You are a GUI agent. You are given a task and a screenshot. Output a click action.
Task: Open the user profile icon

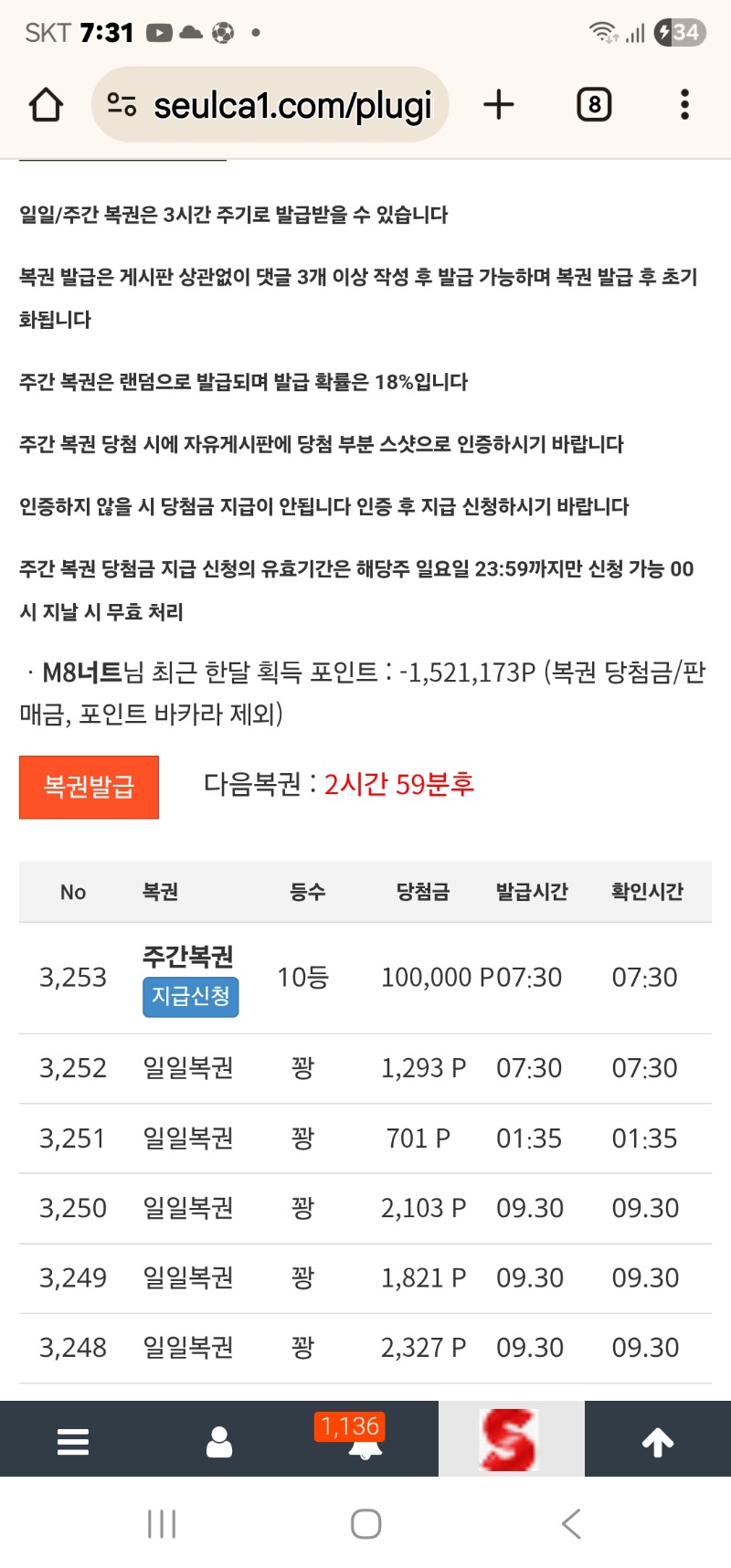[219, 1442]
